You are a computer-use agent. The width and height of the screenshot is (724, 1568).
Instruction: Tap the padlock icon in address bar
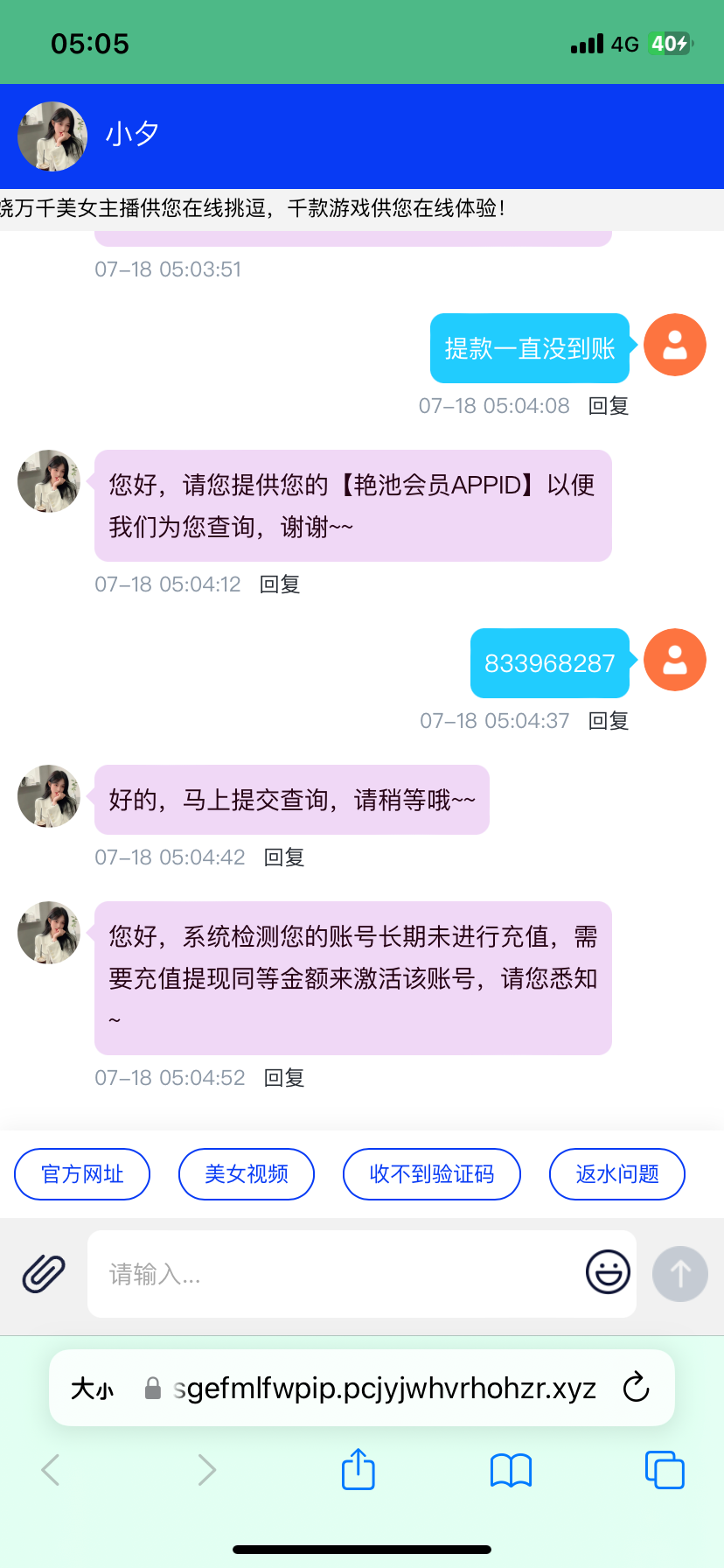tap(151, 1387)
